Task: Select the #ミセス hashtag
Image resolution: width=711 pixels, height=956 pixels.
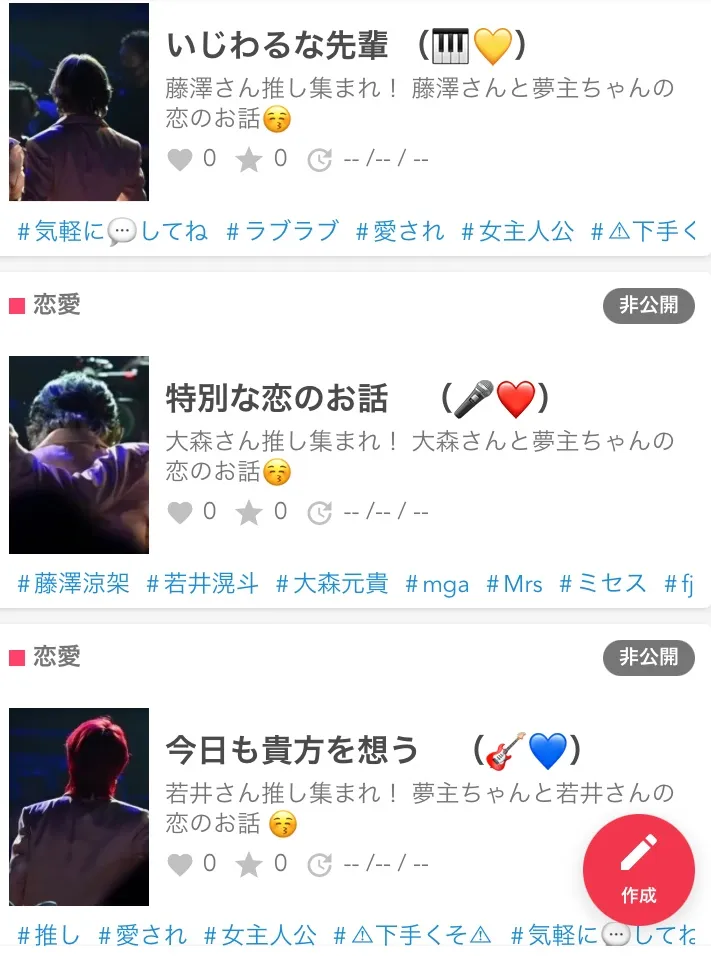Action: click(x=603, y=584)
